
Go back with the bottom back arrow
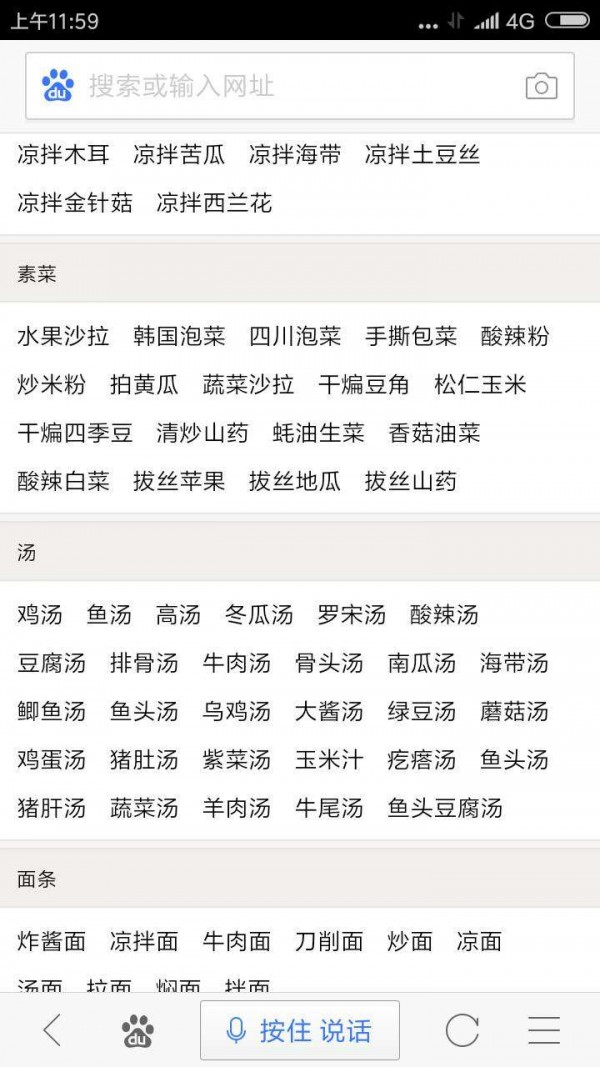point(52,1030)
